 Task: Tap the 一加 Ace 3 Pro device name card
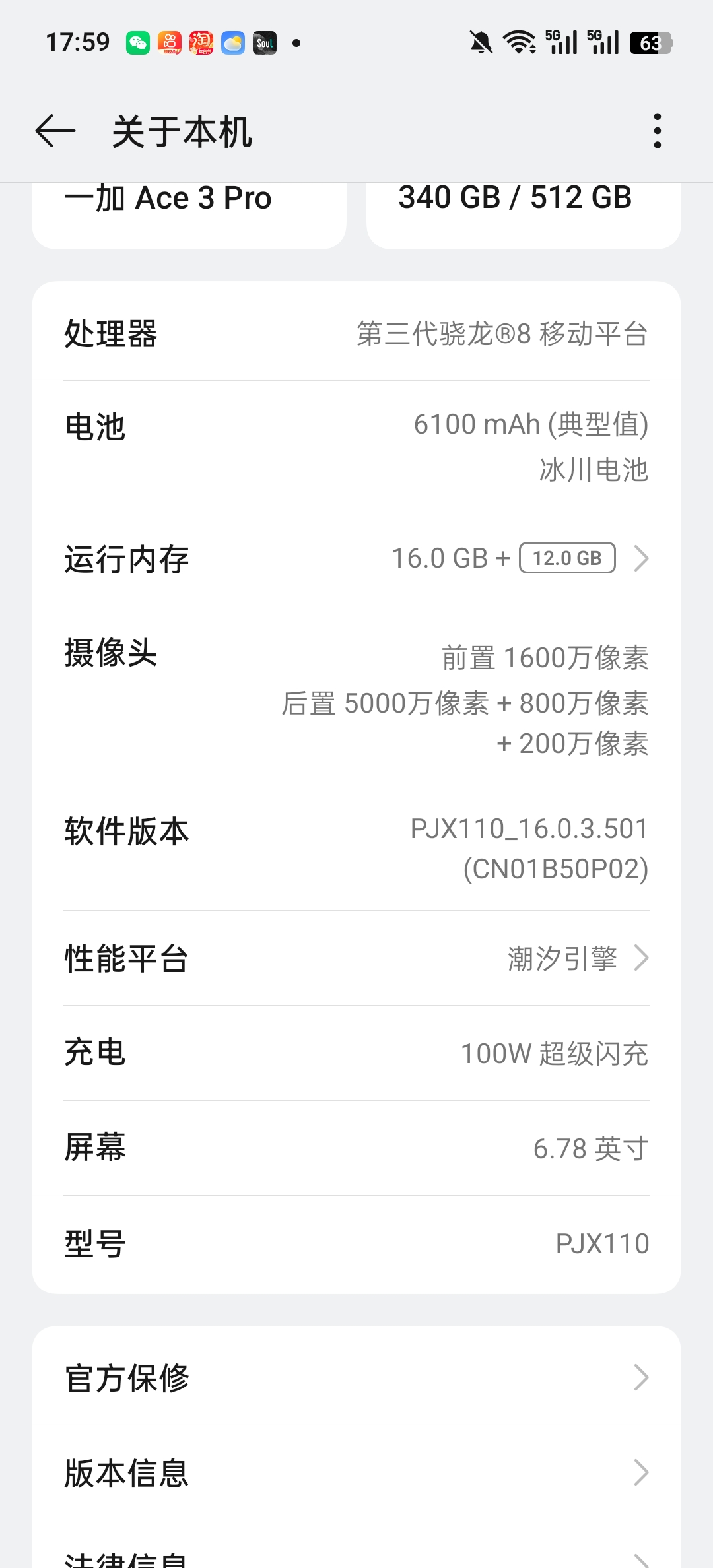coord(189,212)
